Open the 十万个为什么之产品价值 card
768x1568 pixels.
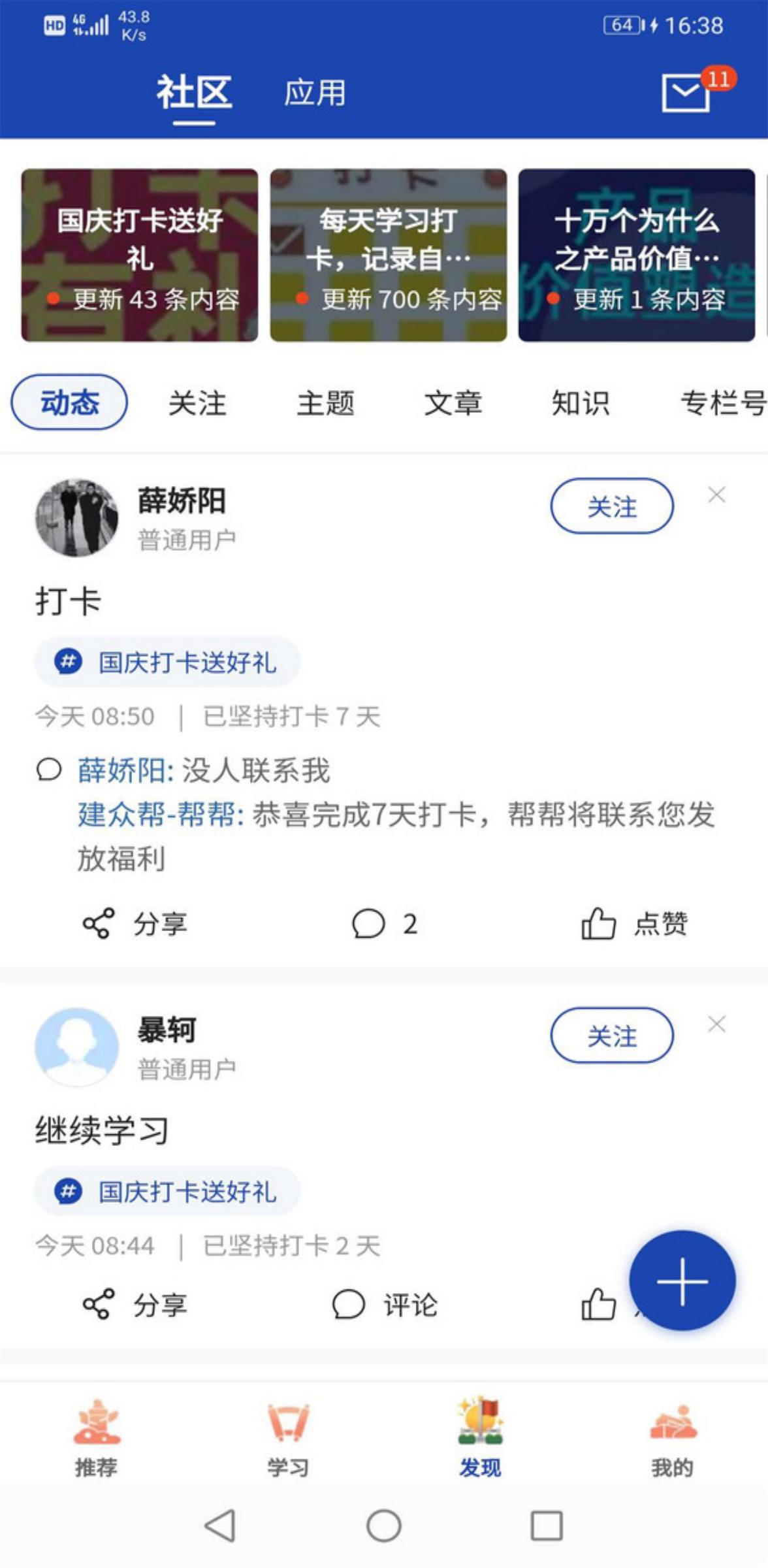point(637,255)
